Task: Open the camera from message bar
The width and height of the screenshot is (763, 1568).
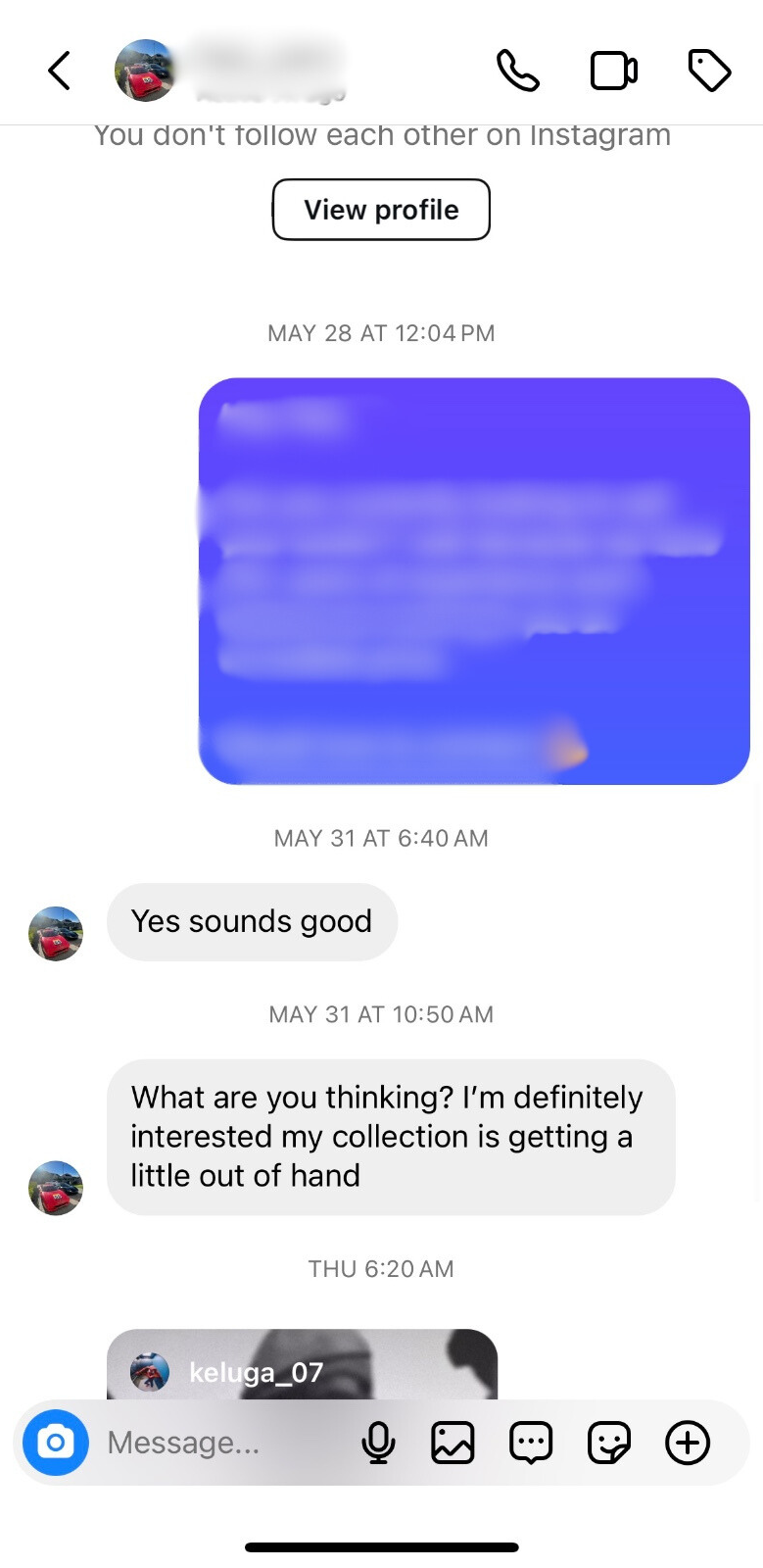Action: (x=56, y=1443)
